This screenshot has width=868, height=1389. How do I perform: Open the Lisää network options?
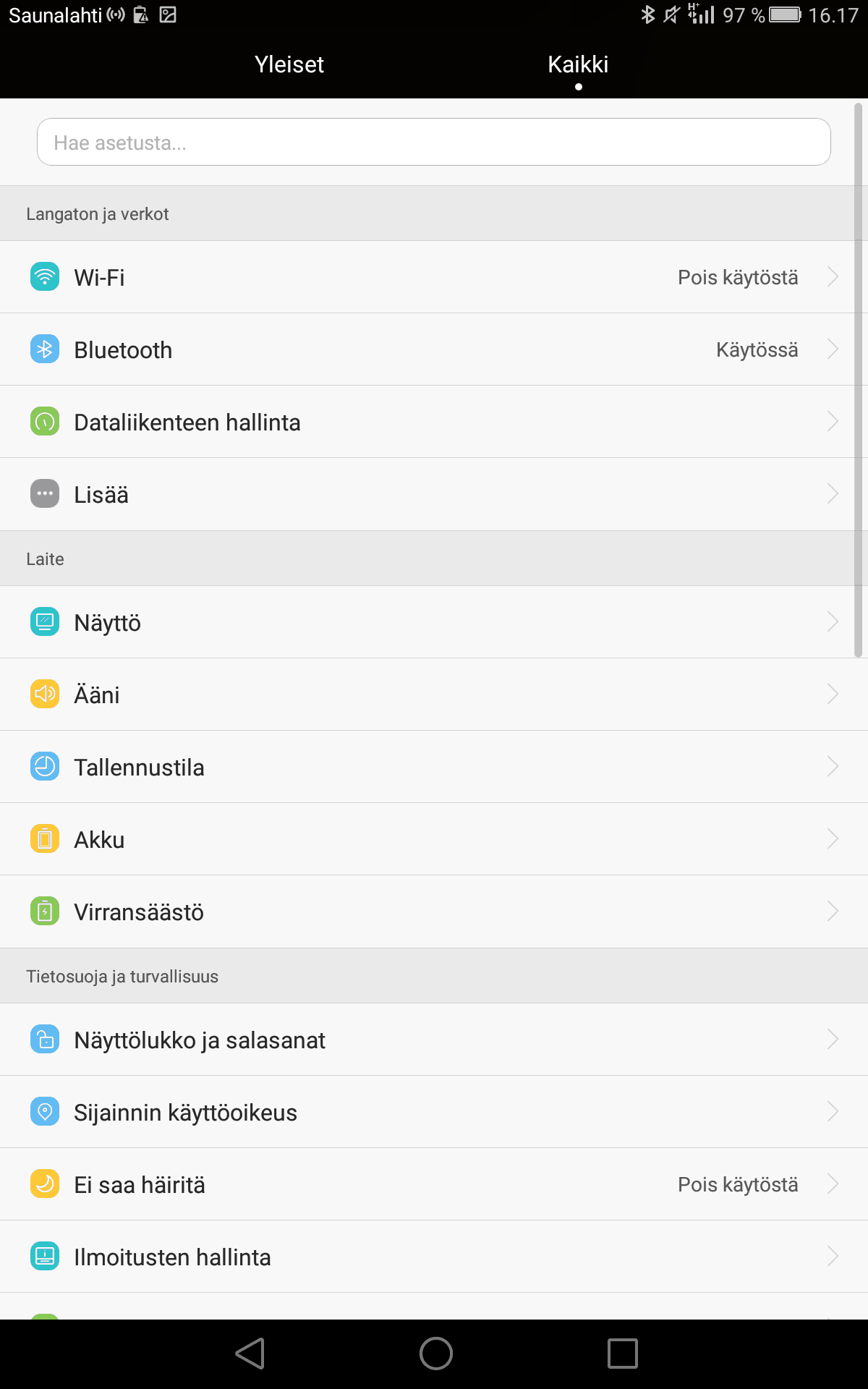tap(434, 494)
